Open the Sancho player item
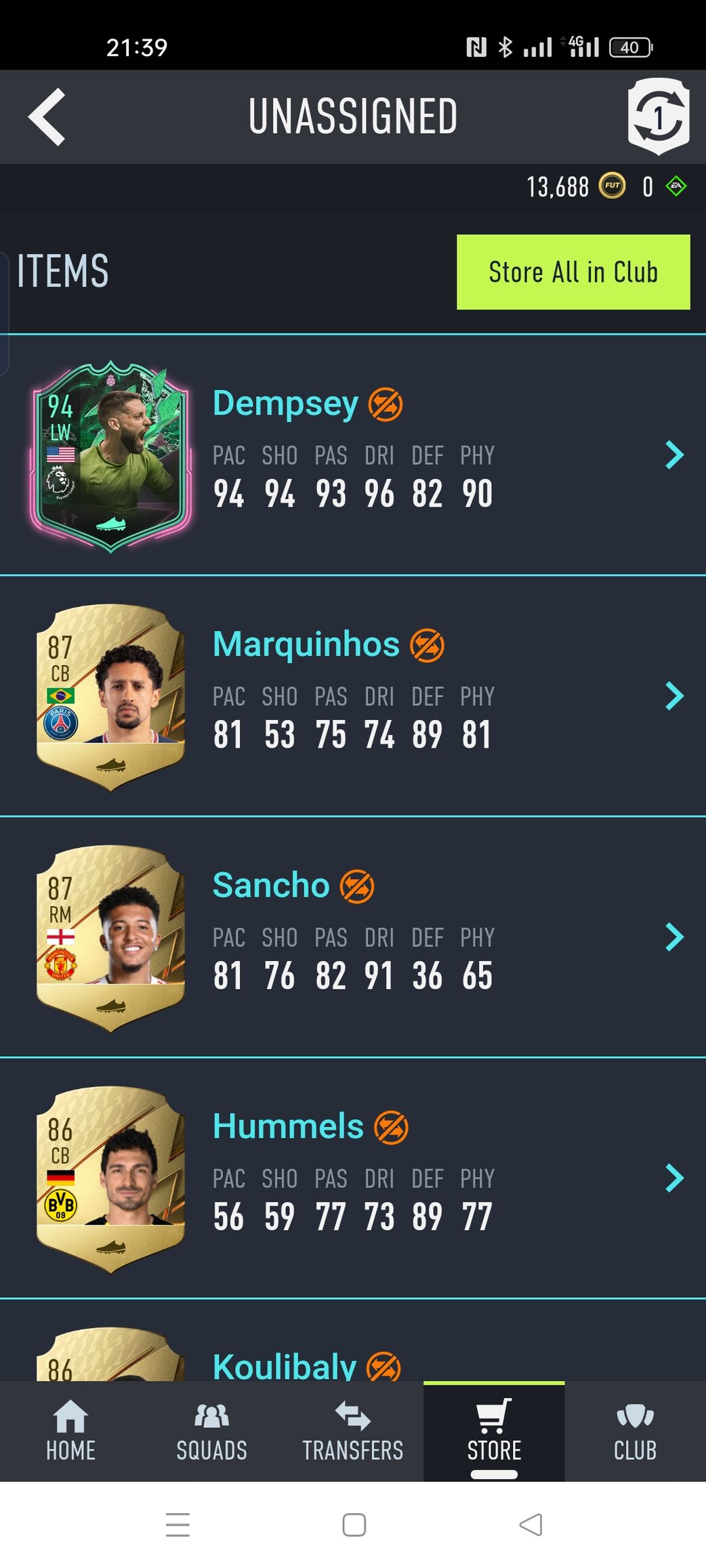This screenshot has height=1568, width=706. (x=352, y=937)
